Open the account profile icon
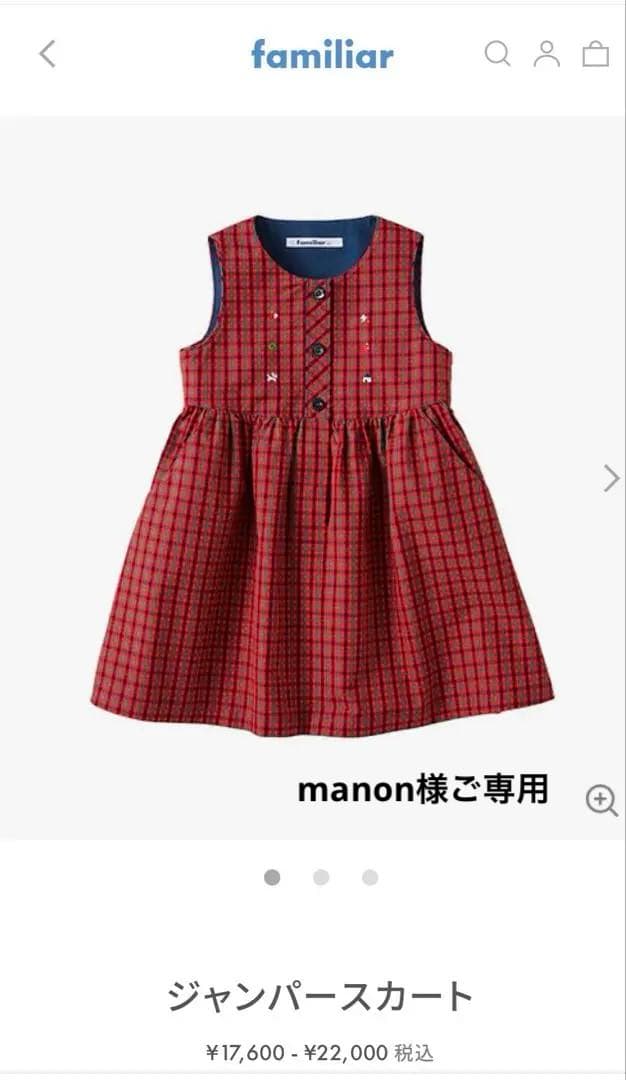Viewport: 626px width, 1080px height. tap(546, 54)
